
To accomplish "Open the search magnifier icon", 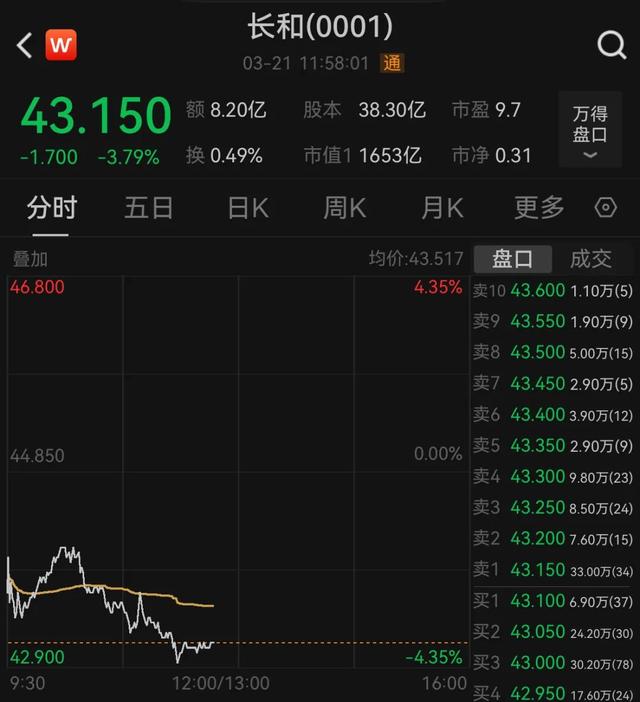I will click(x=610, y=45).
